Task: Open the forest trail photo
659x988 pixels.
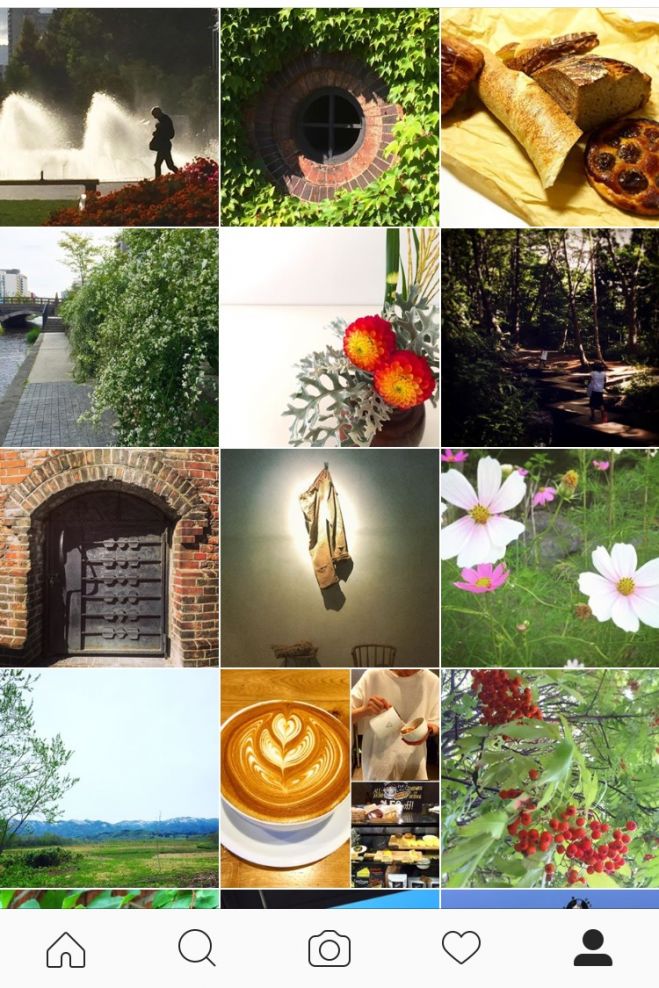Action: 550,337
